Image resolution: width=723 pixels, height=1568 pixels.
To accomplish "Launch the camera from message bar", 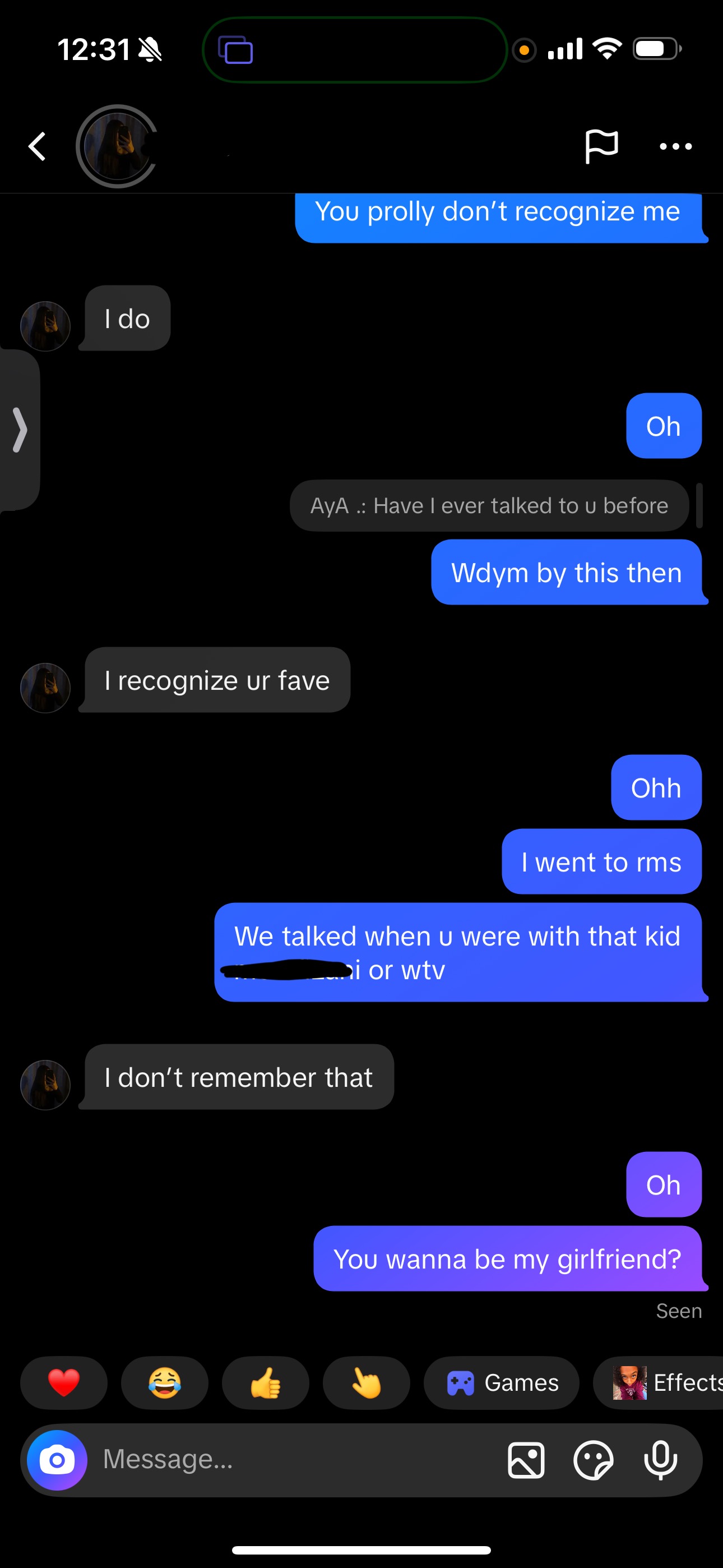I will pos(57,1460).
